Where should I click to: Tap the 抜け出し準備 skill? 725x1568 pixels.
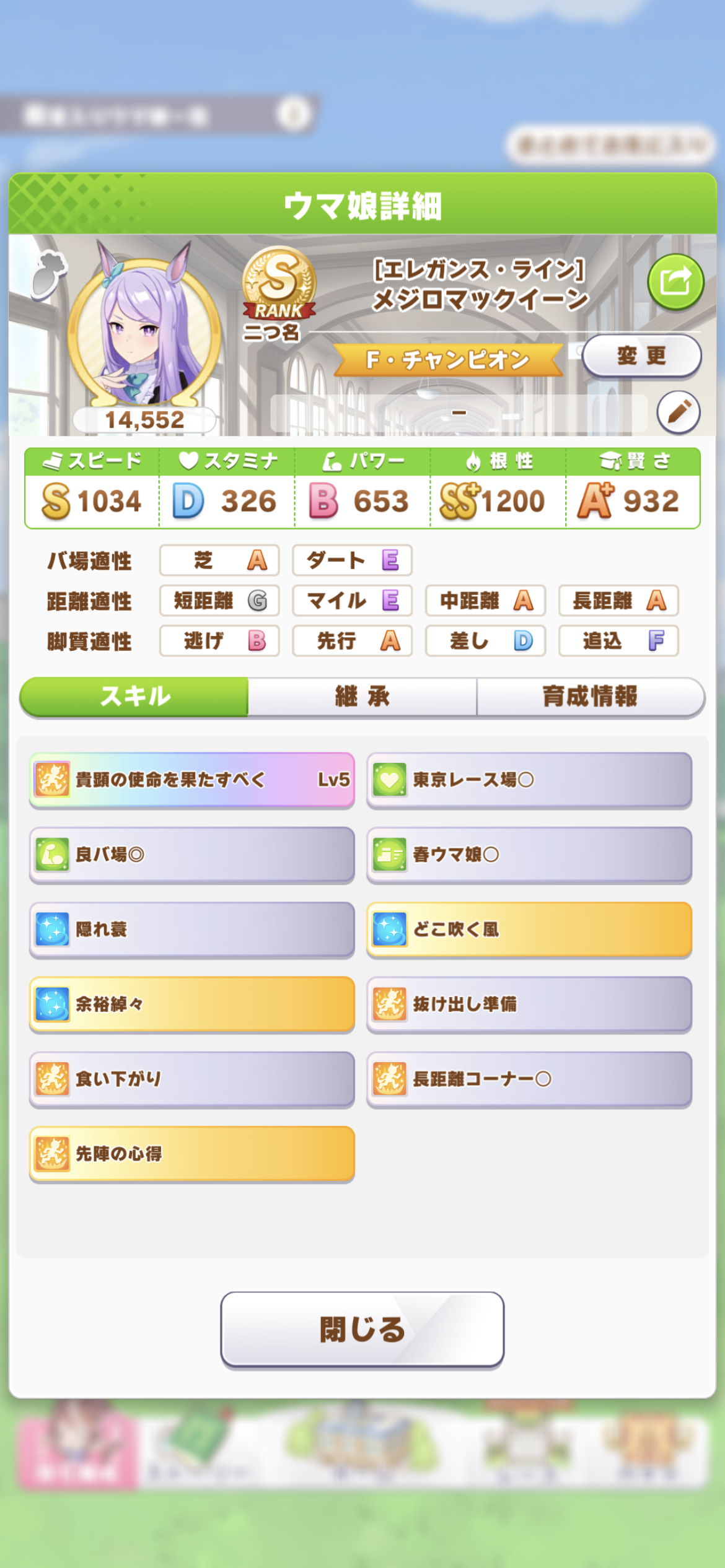point(529,1004)
